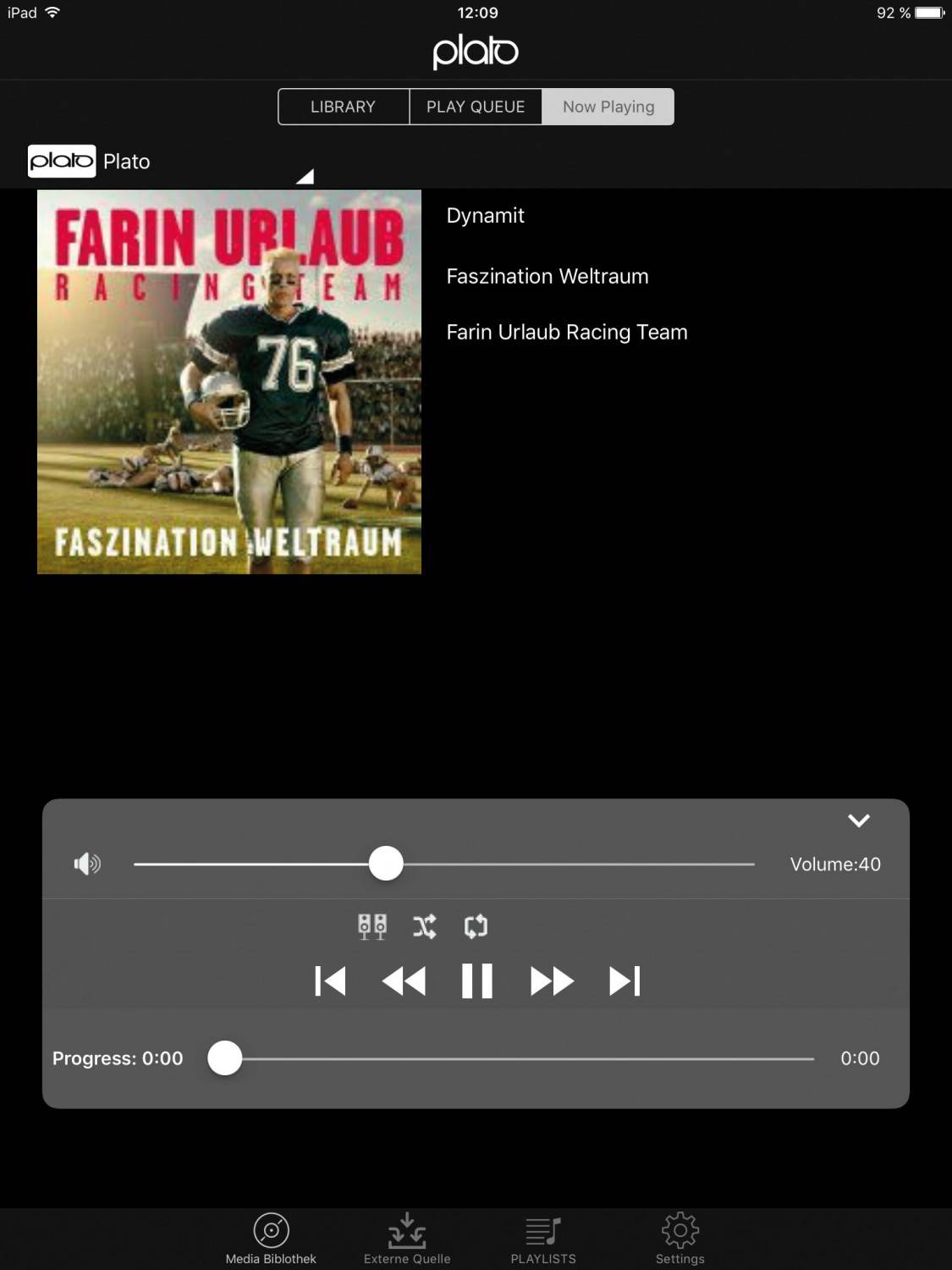
Task: Skip to the previous track
Action: [x=330, y=981]
